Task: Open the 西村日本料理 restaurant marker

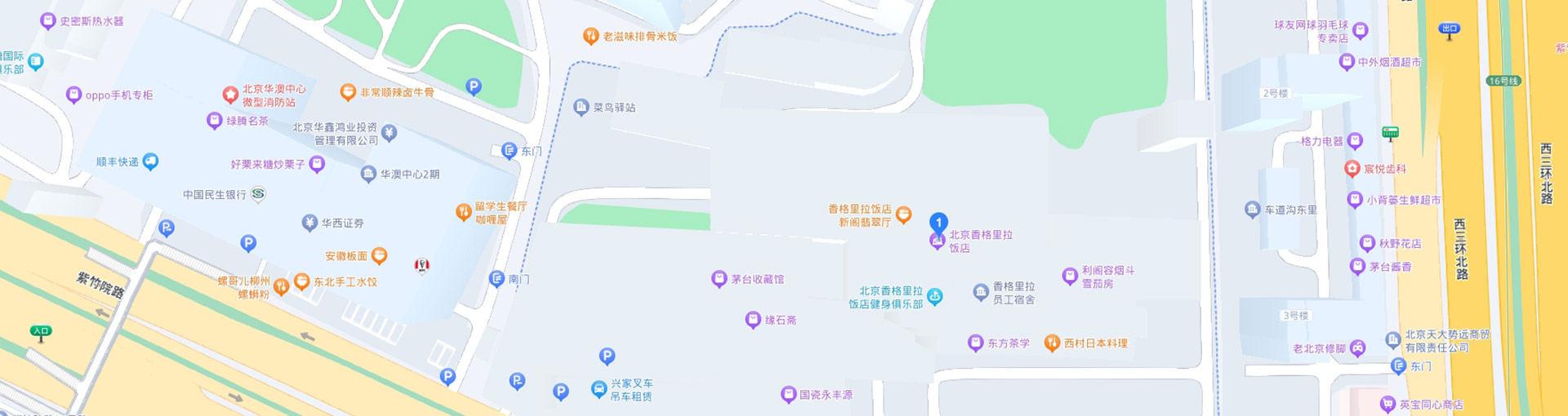Action: [x=1052, y=343]
